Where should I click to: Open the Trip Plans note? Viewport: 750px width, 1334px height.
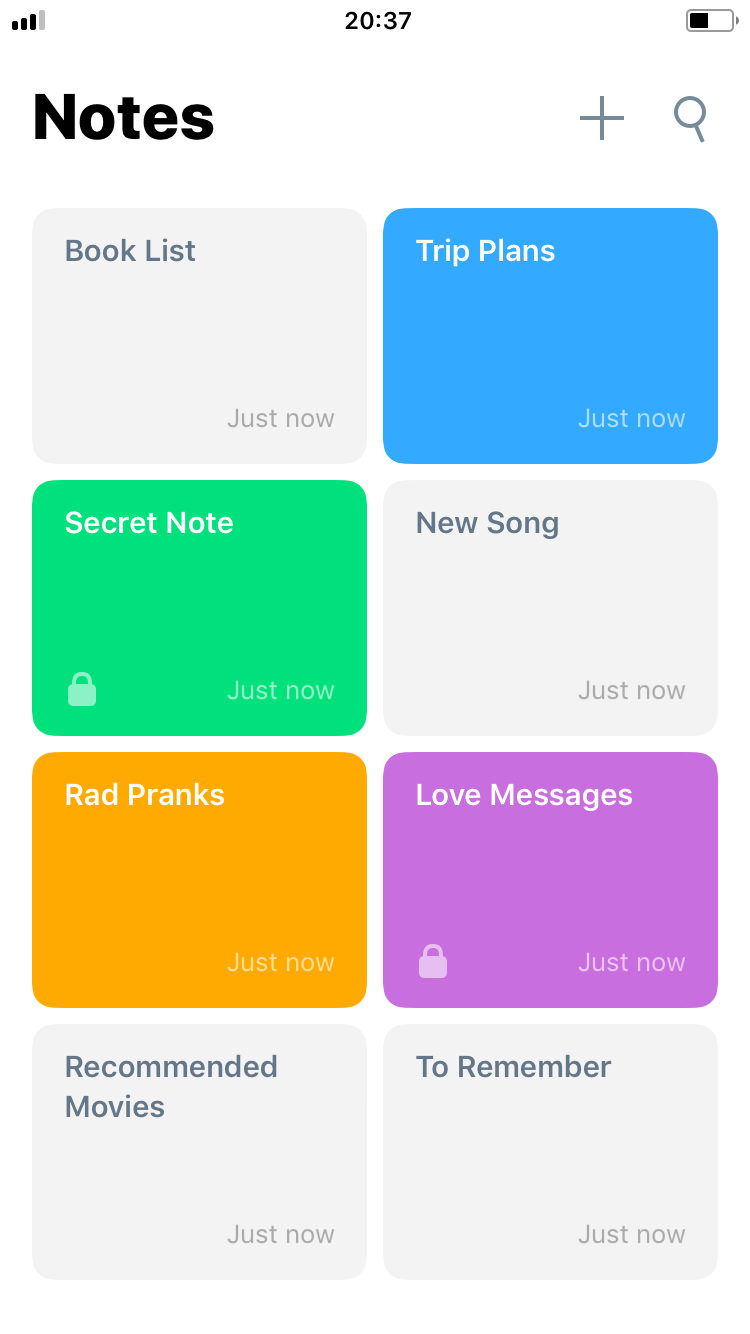tap(550, 336)
